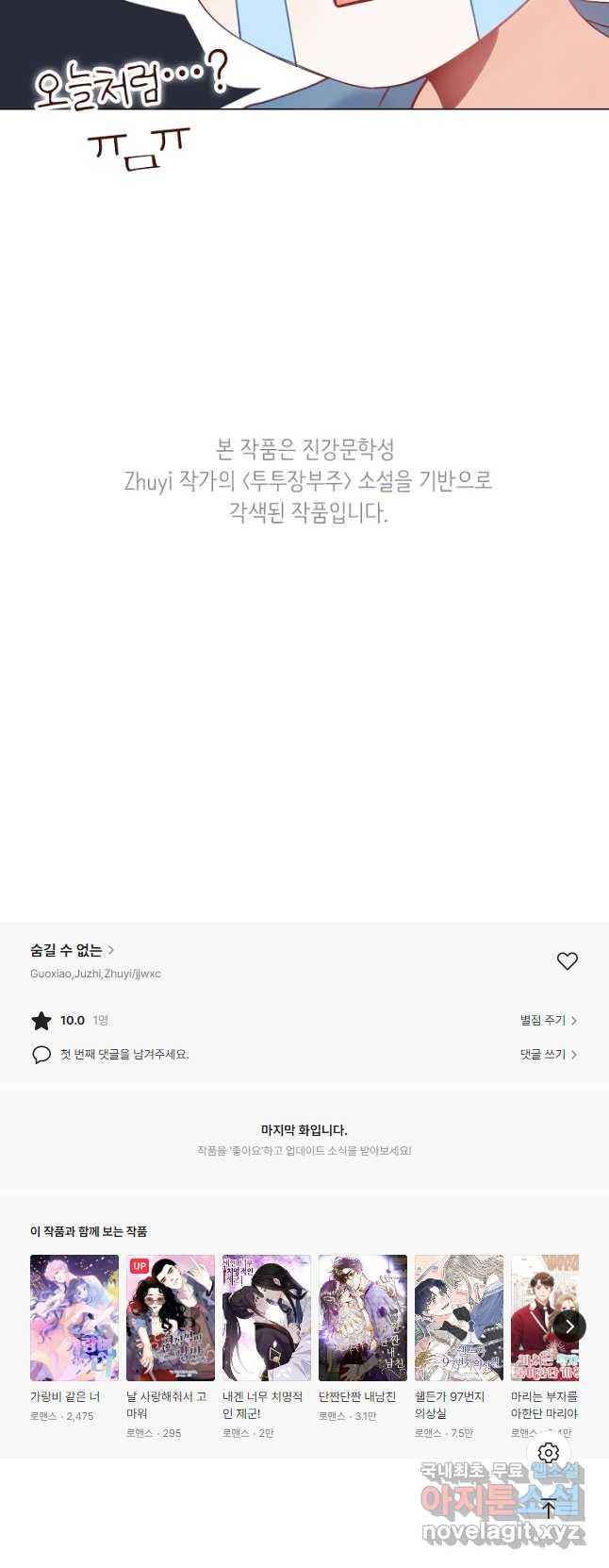Open 내겐 너무 치명적인 제군! webtoon

point(267,1318)
